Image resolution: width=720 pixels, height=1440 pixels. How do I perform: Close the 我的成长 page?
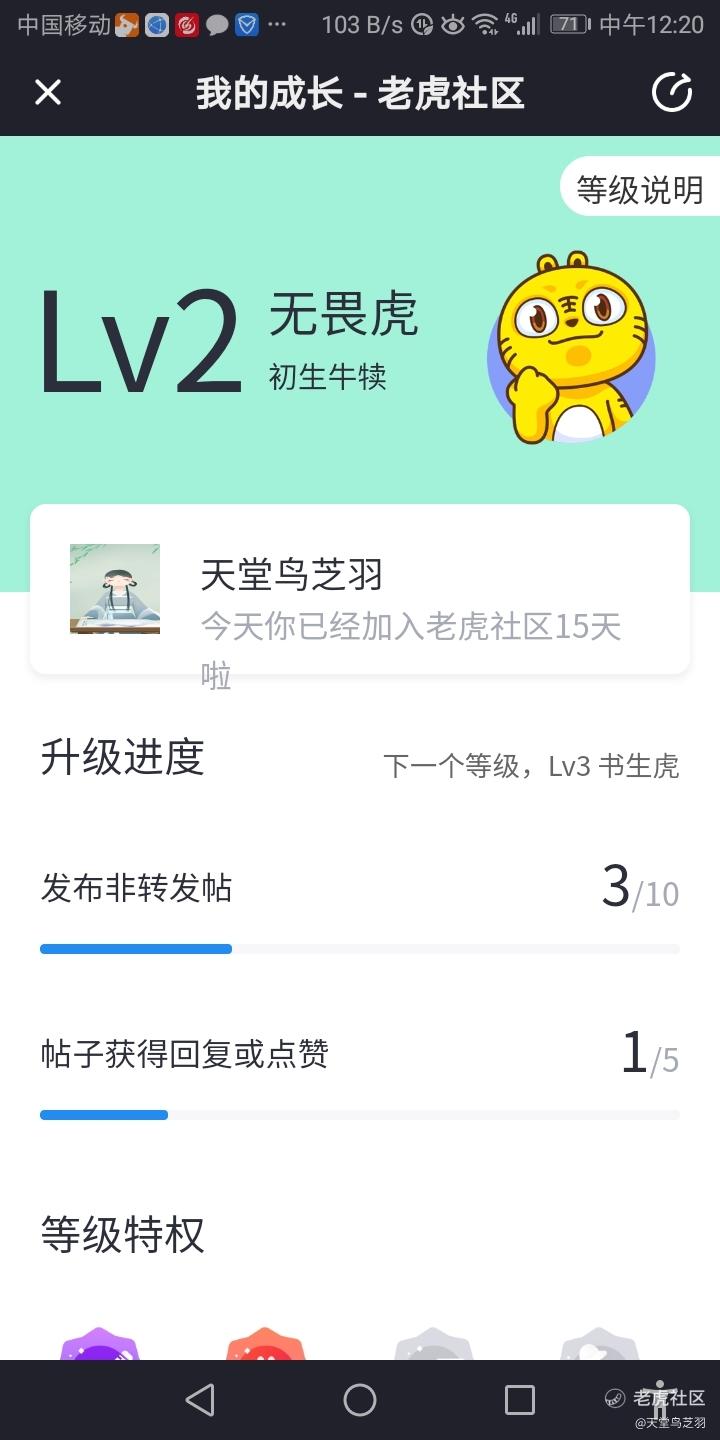48,93
